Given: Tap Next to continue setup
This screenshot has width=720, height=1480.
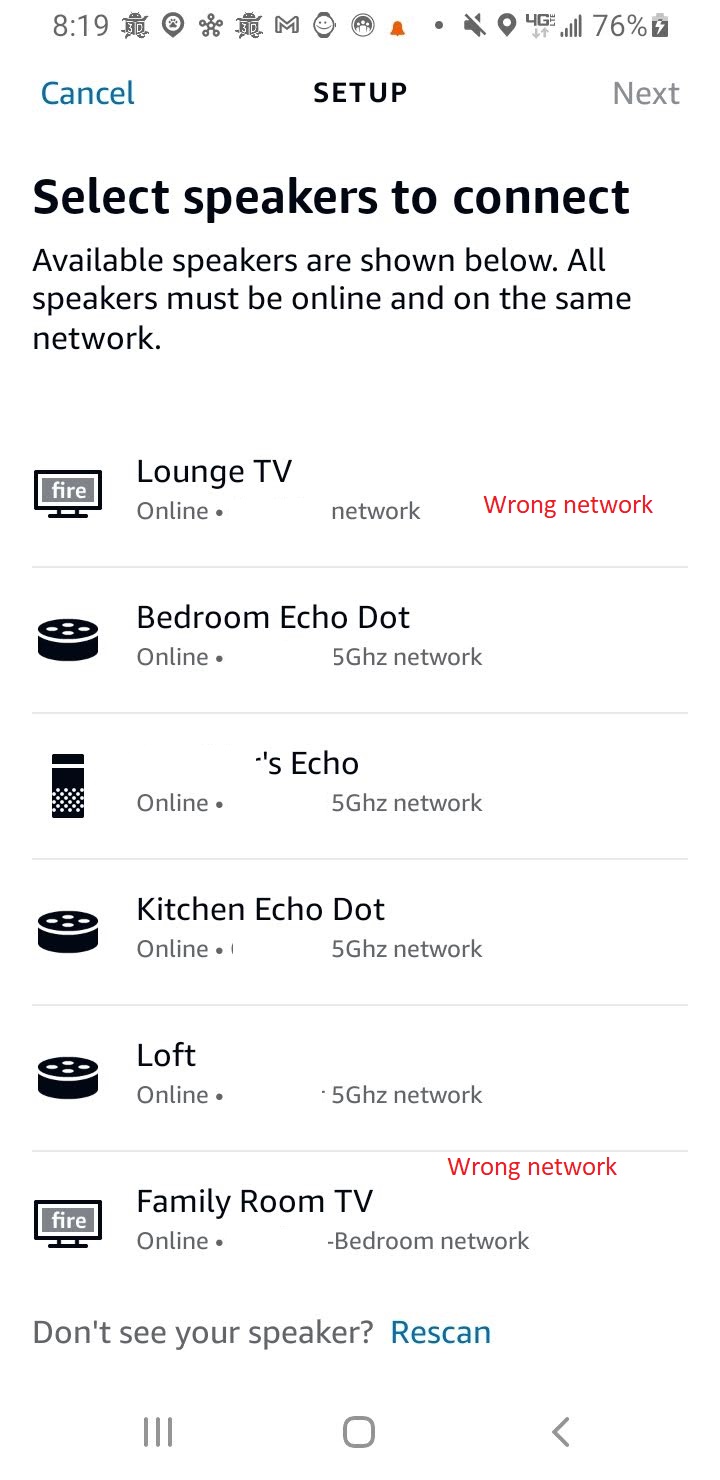Looking at the screenshot, I should (645, 93).
